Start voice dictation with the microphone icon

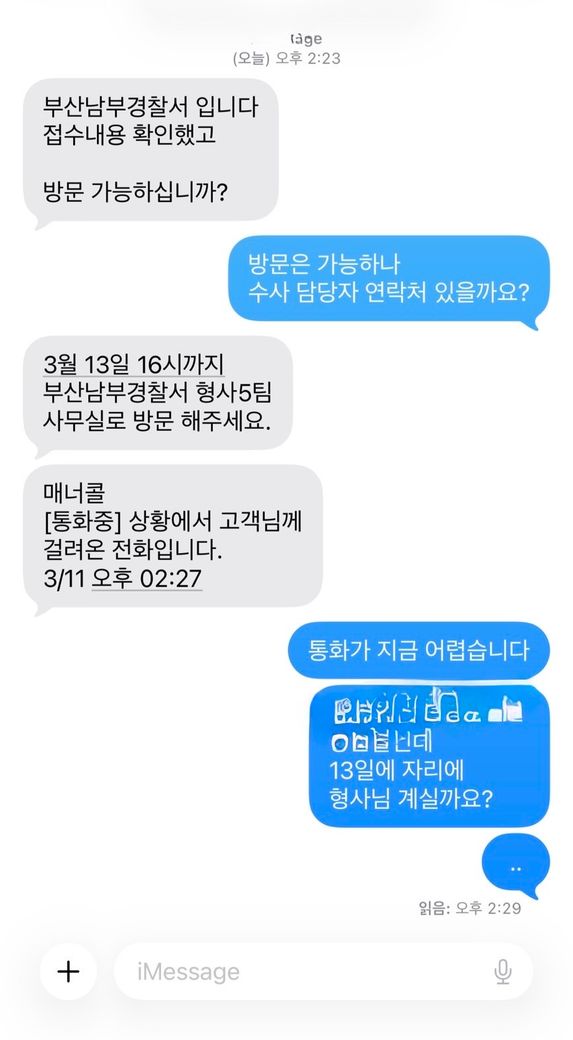pos(503,972)
